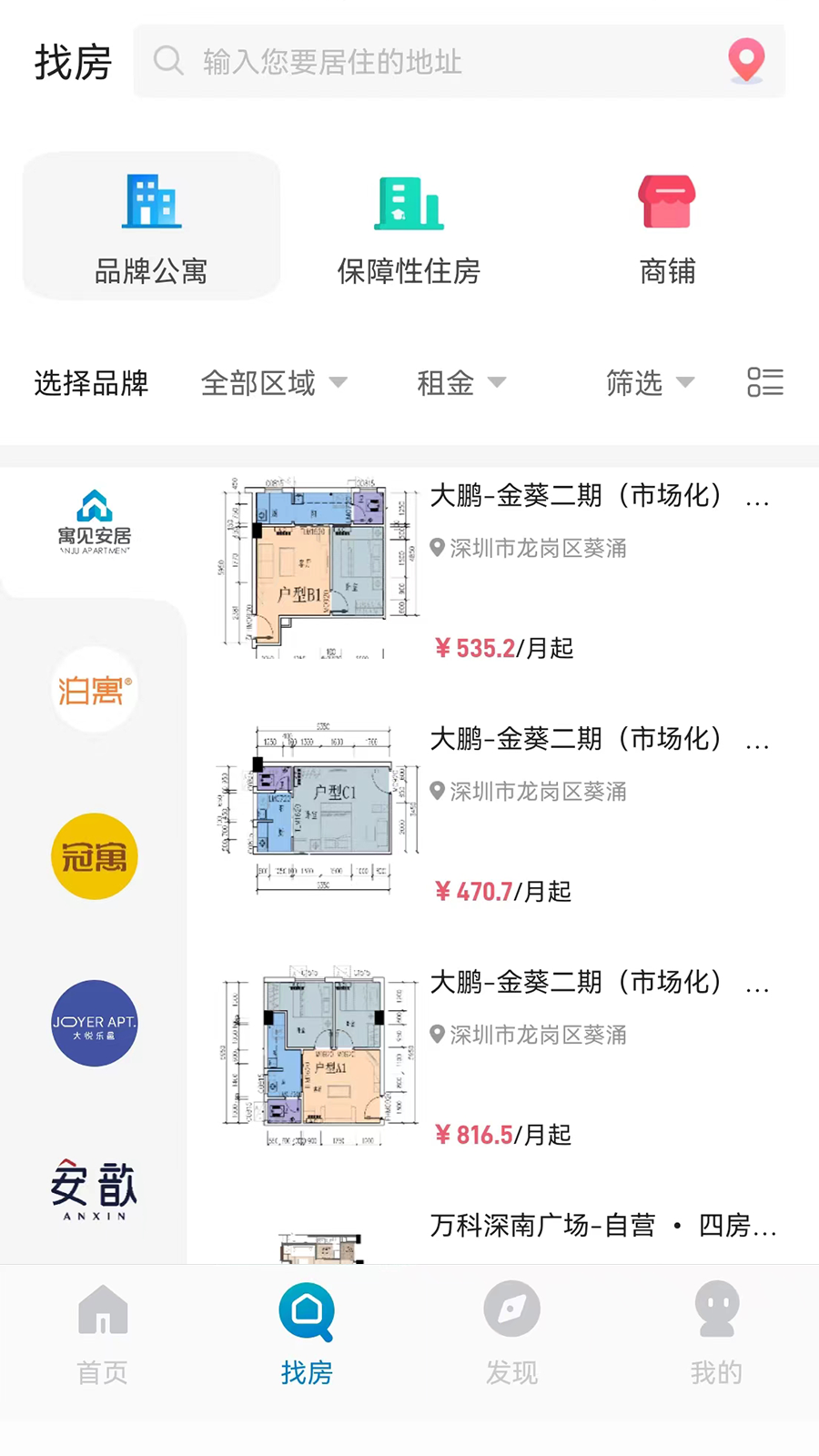The height and width of the screenshot is (1456, 819).
Task: Click the pink 商铺 storefront icon
Action: [666, 201]
